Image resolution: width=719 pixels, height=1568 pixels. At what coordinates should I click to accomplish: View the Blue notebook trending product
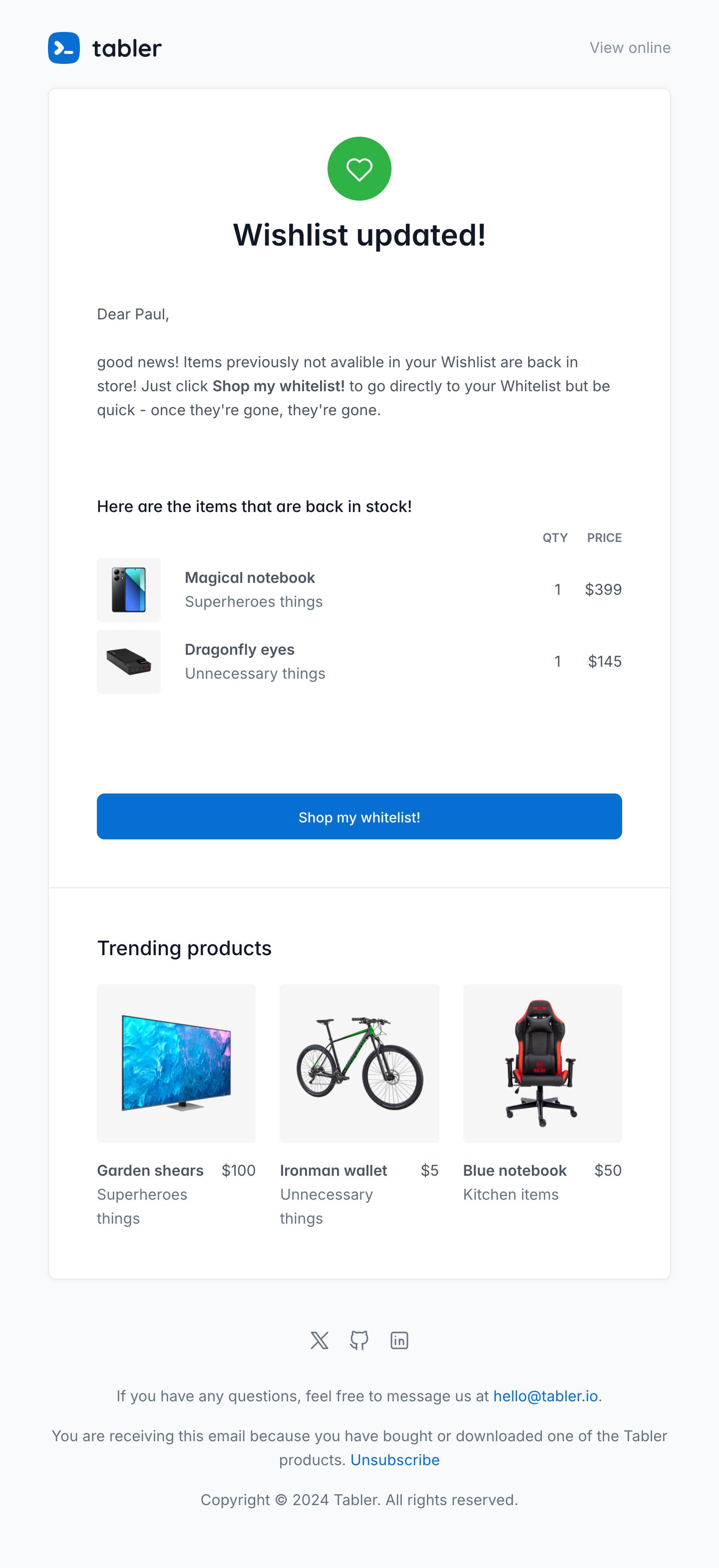point(514,1171)
